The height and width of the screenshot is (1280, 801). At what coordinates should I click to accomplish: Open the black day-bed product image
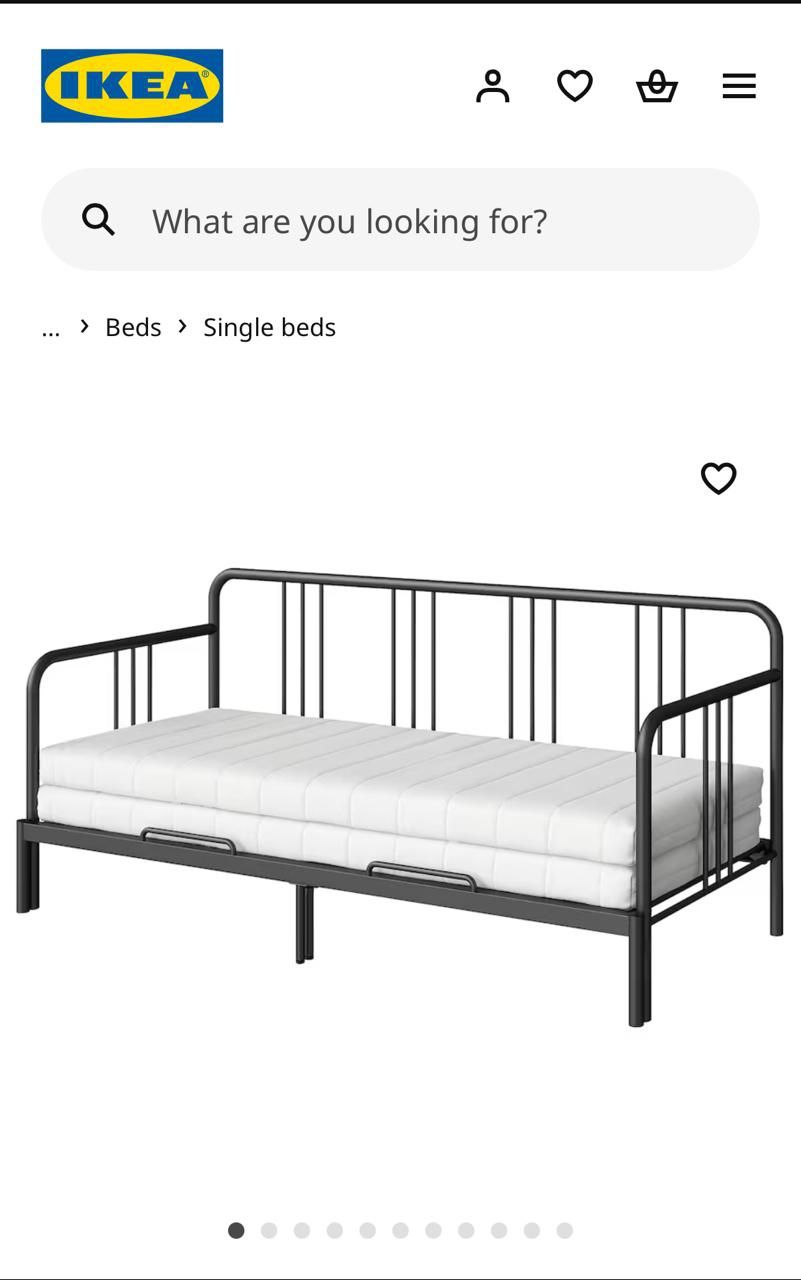[400, 790]
